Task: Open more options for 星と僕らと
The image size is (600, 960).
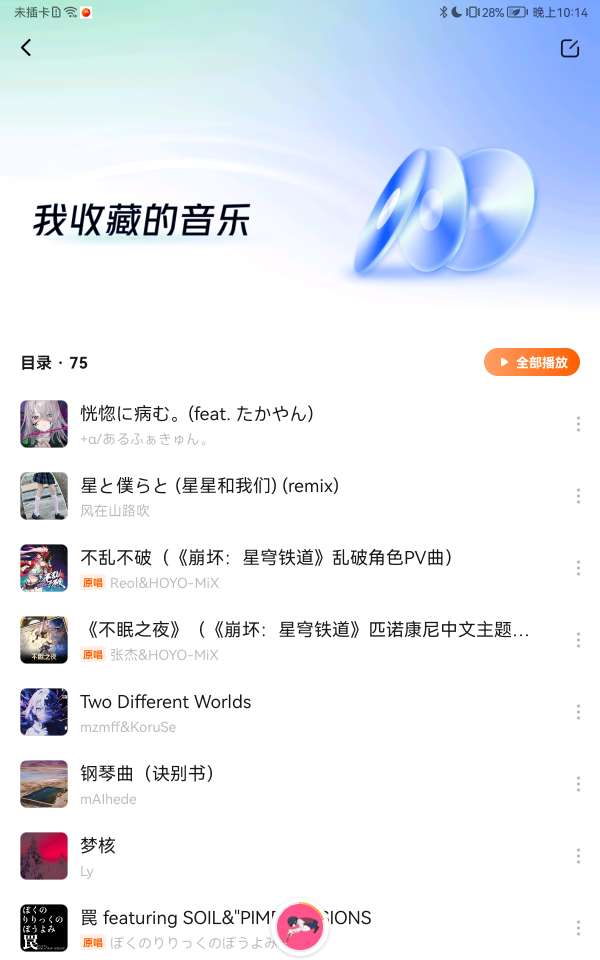Action: point(578,496)
